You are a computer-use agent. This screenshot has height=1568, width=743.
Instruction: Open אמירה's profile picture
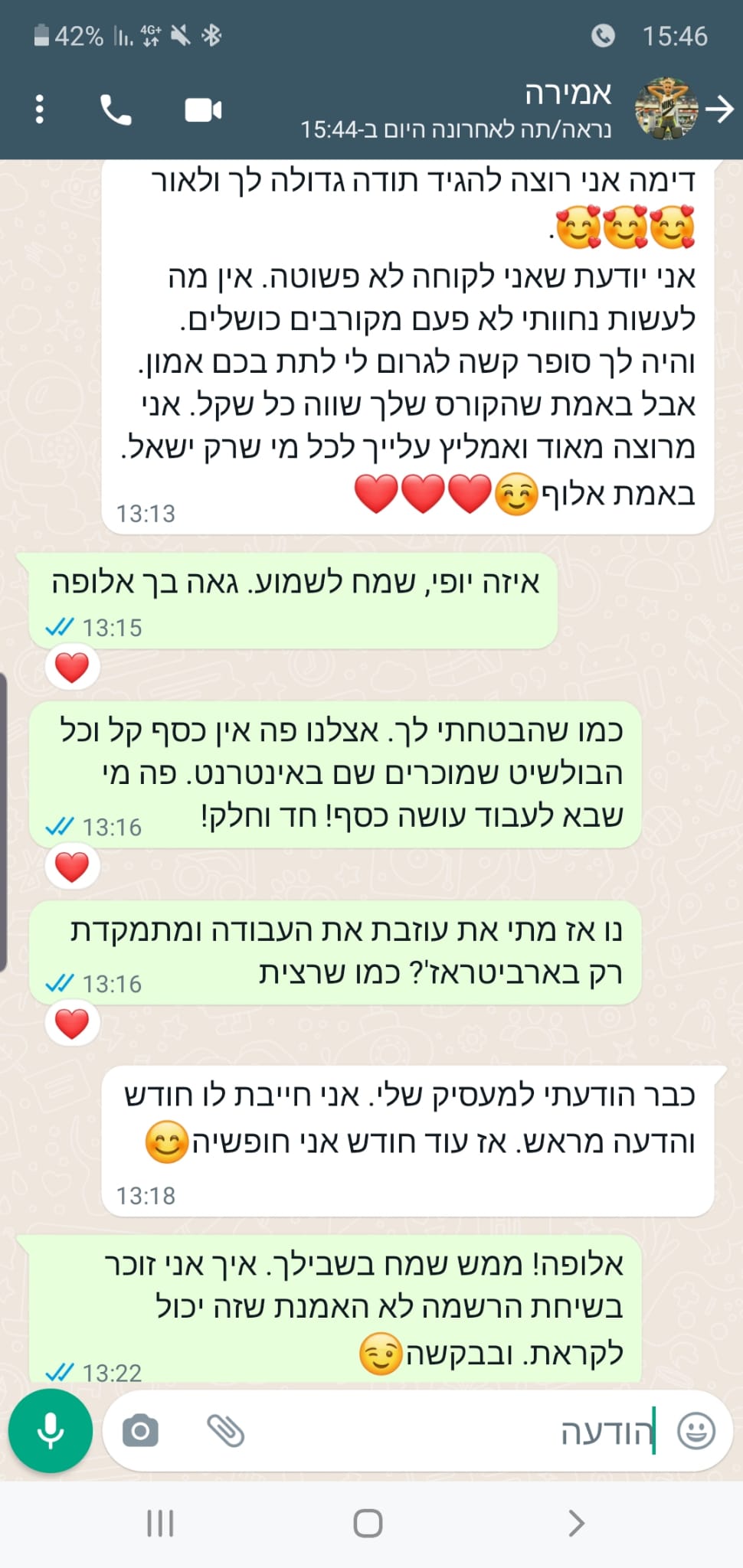coord(666,109)
